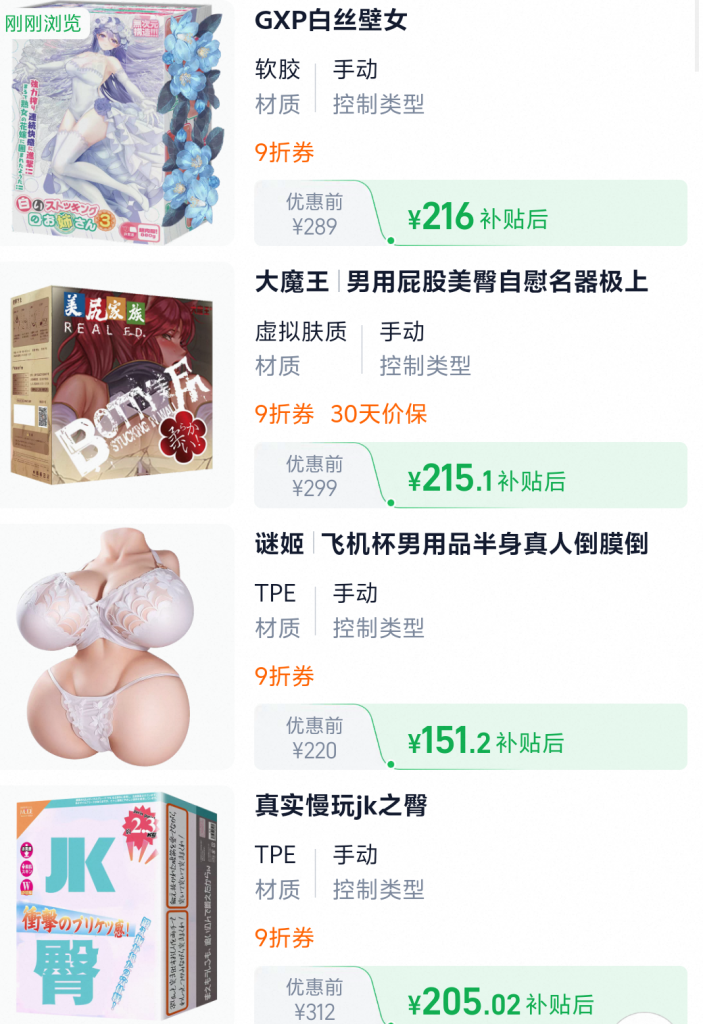The image size is (703, 1024).
Task: Open the GXP白丝壁女 product card
Action: 331,20
